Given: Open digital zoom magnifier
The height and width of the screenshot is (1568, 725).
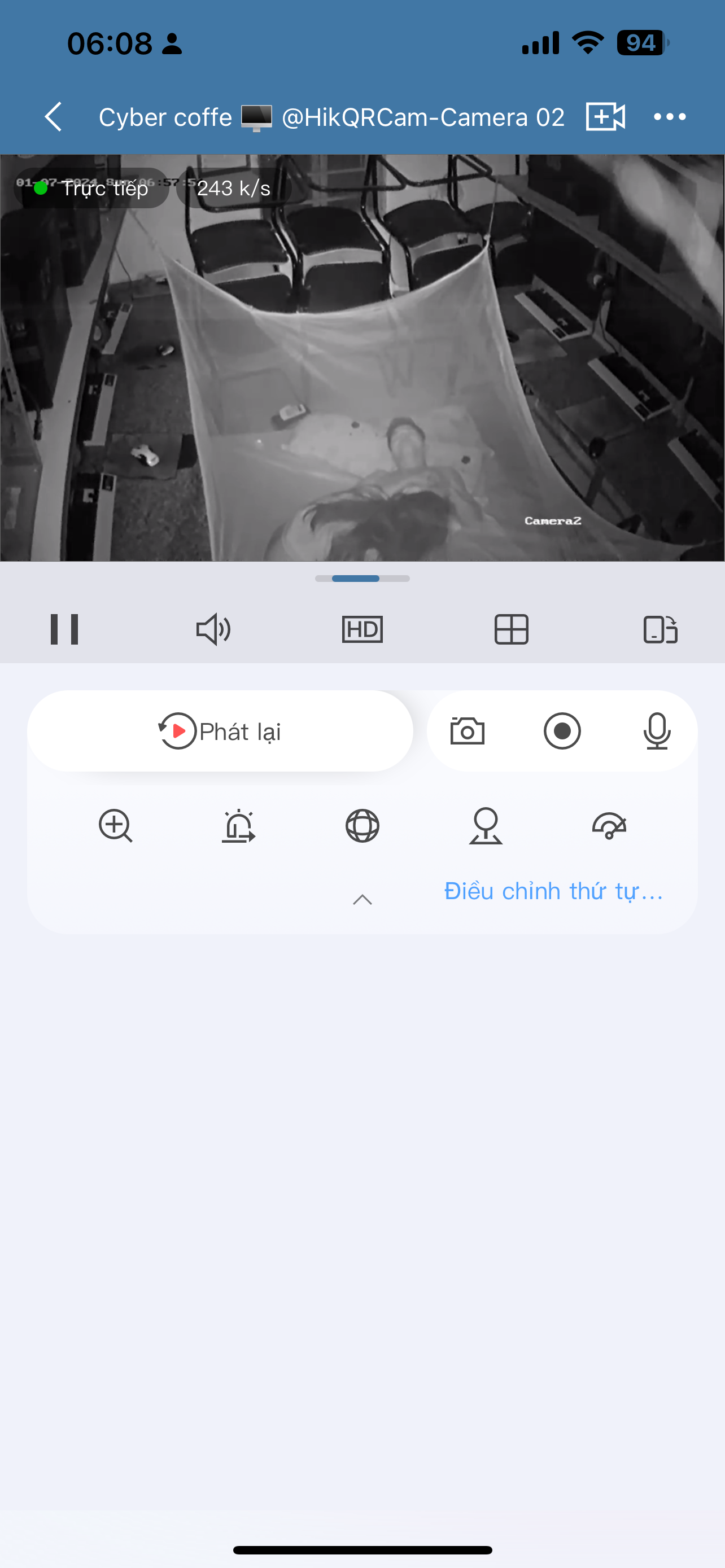Looking at the screenshot, I should tap(116, 825).
